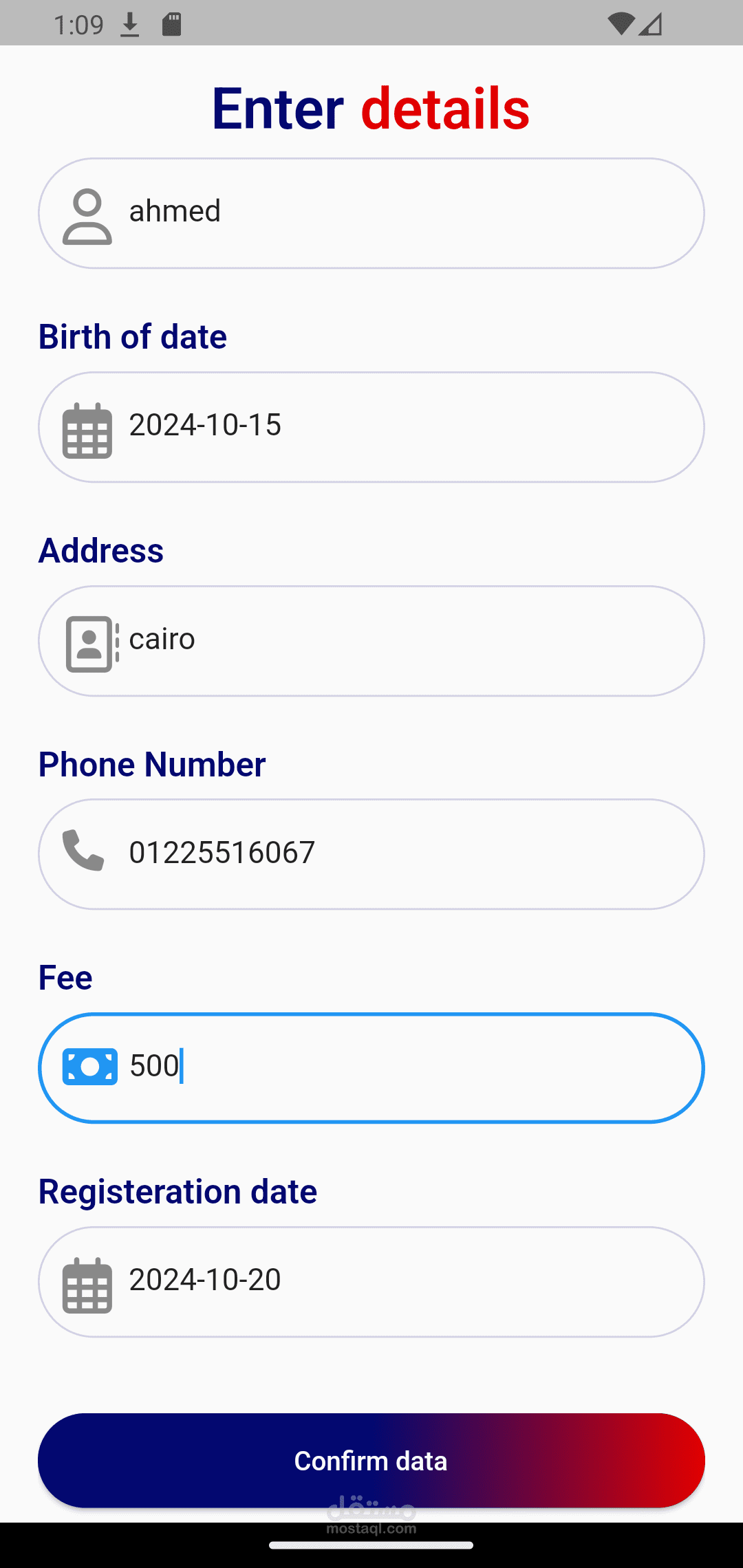The image size is (743, 1568).
Task: Edit the name field containing ahmed
Action: coord(371,213)
